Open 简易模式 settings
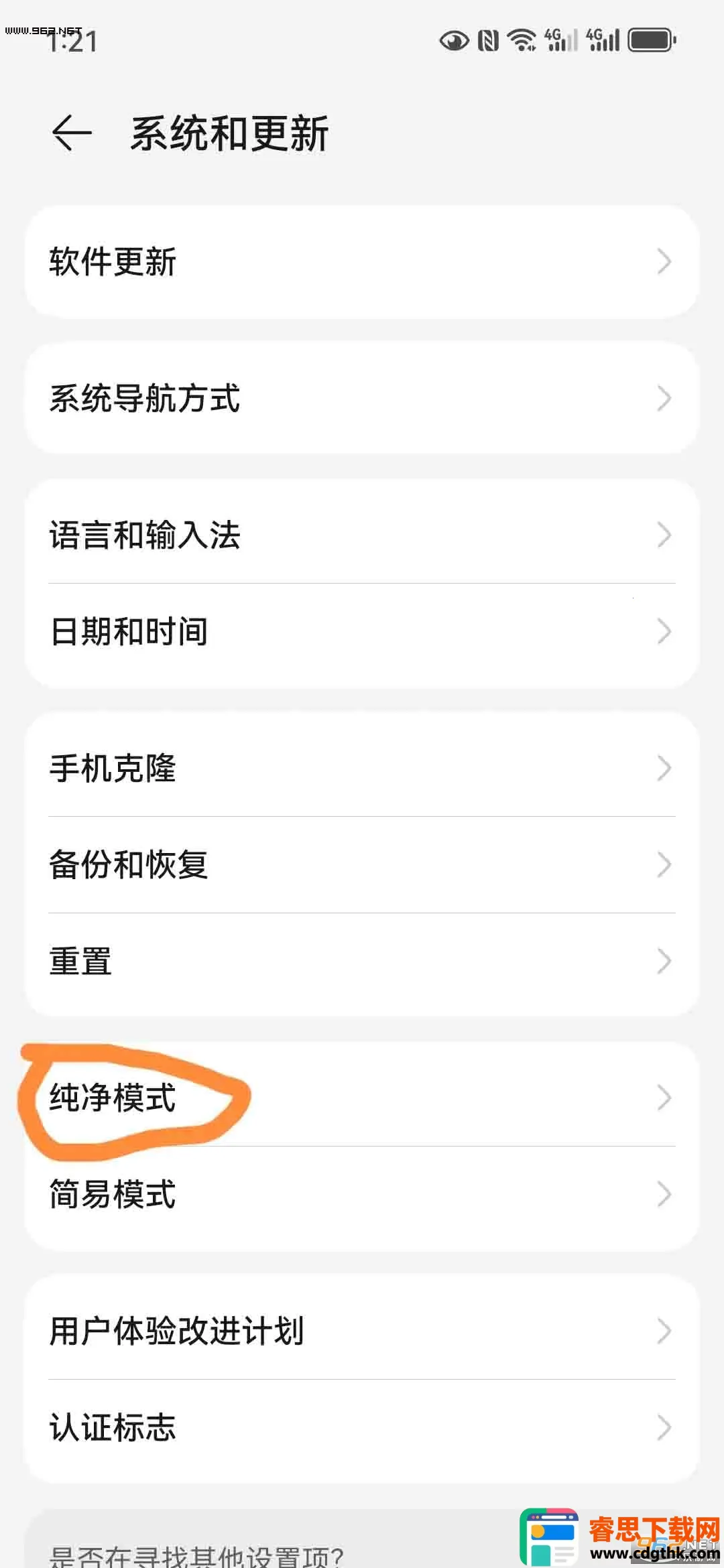 pos(362,1194)
